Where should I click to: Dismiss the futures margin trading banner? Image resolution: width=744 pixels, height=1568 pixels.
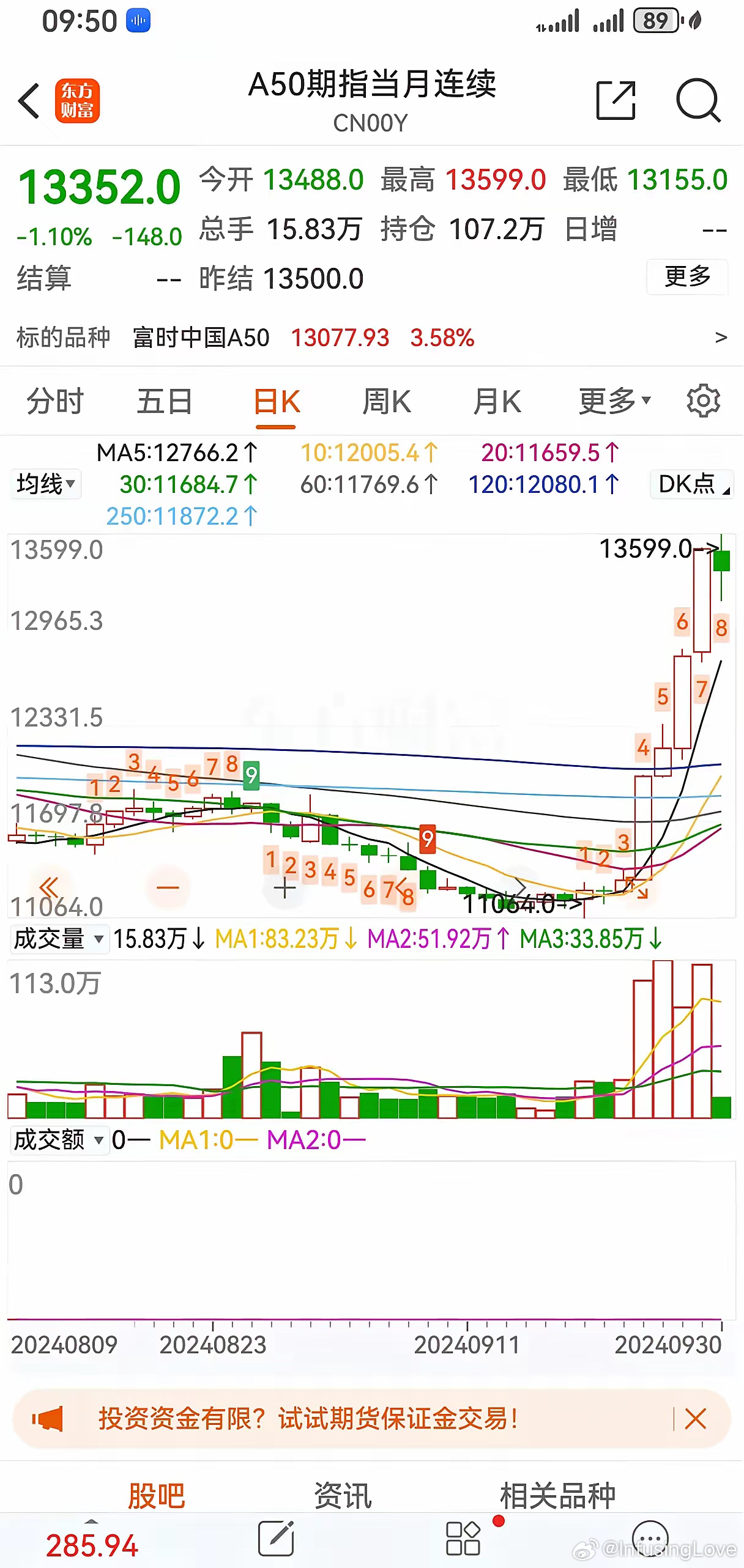(695, 1419)
